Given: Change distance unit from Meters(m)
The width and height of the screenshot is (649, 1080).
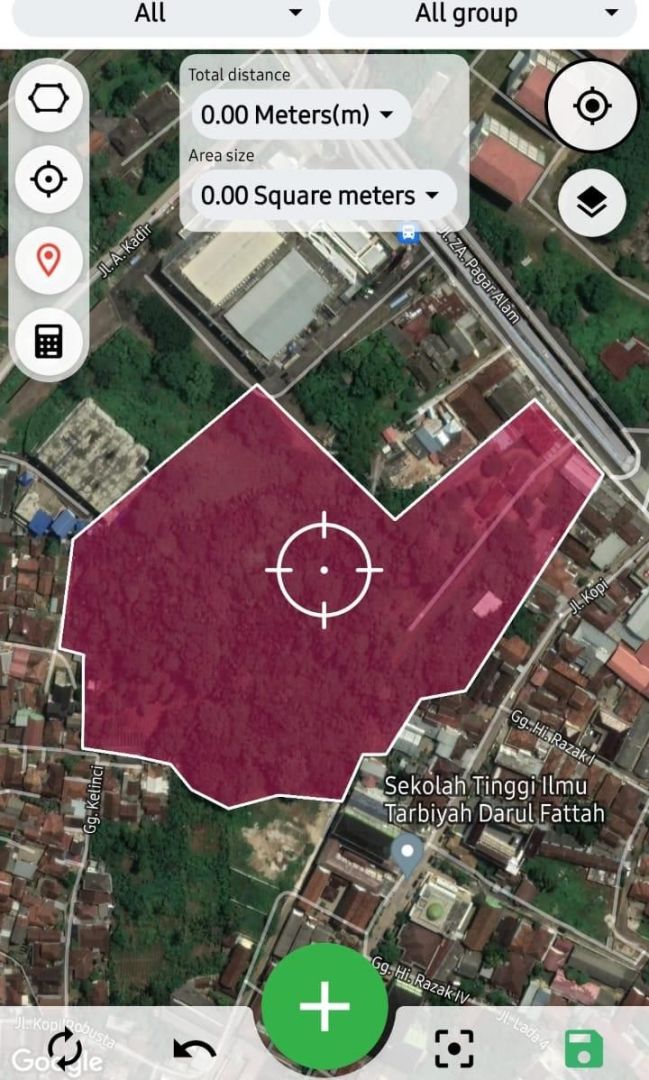Looking at the screenshot, I should coord(300,115).
